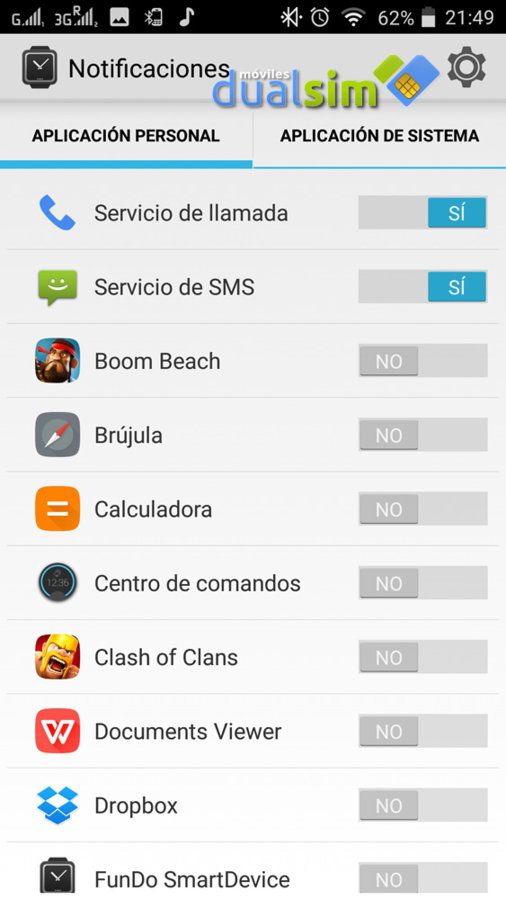Enable Dropbox notifications
This screenshot has height=900, width=506.
tap(423, 805)
